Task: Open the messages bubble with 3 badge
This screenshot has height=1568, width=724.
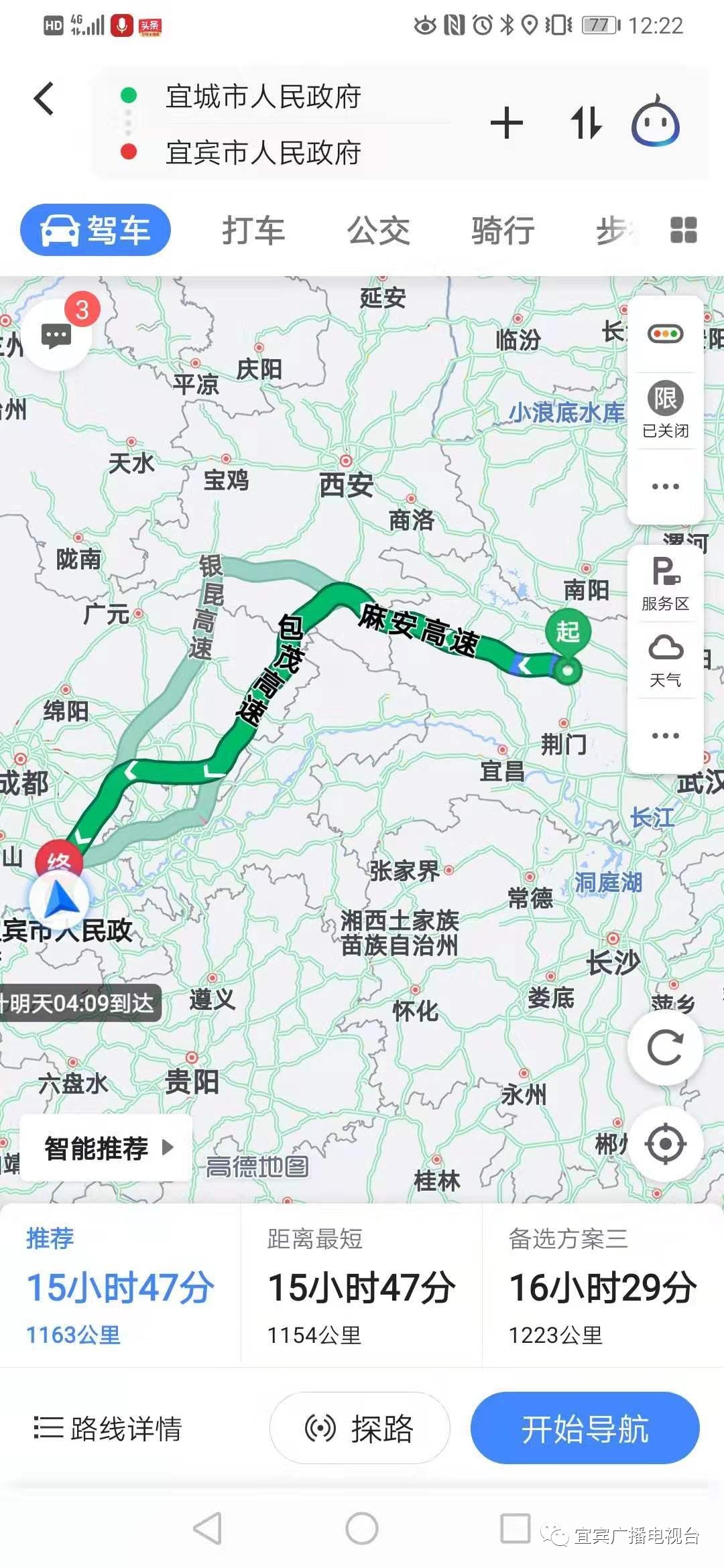Action: point(57,334)
